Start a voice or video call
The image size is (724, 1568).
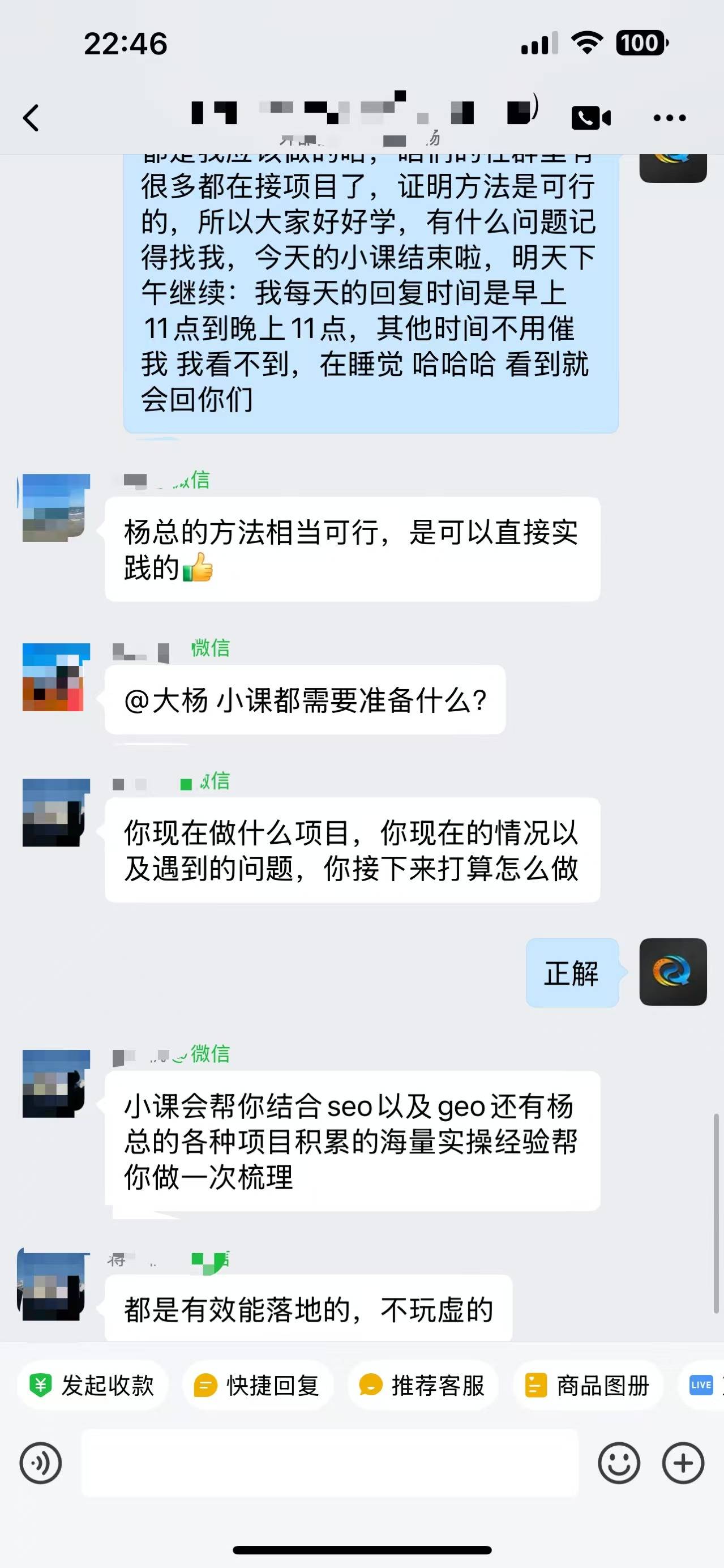coord(590,117)
